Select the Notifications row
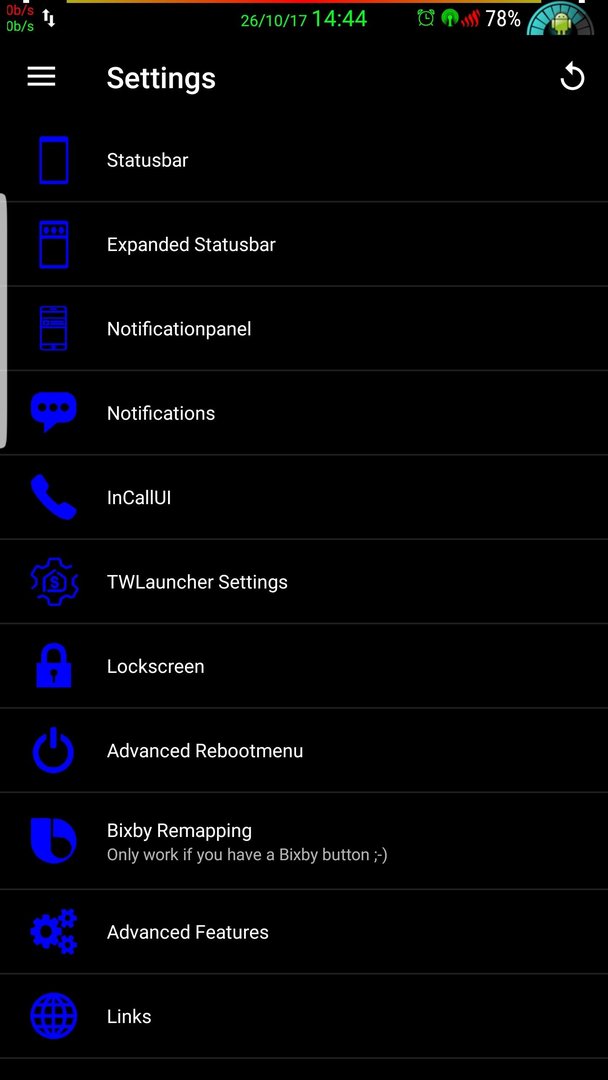Viewport: 608px width, 1080px height. 304,413
